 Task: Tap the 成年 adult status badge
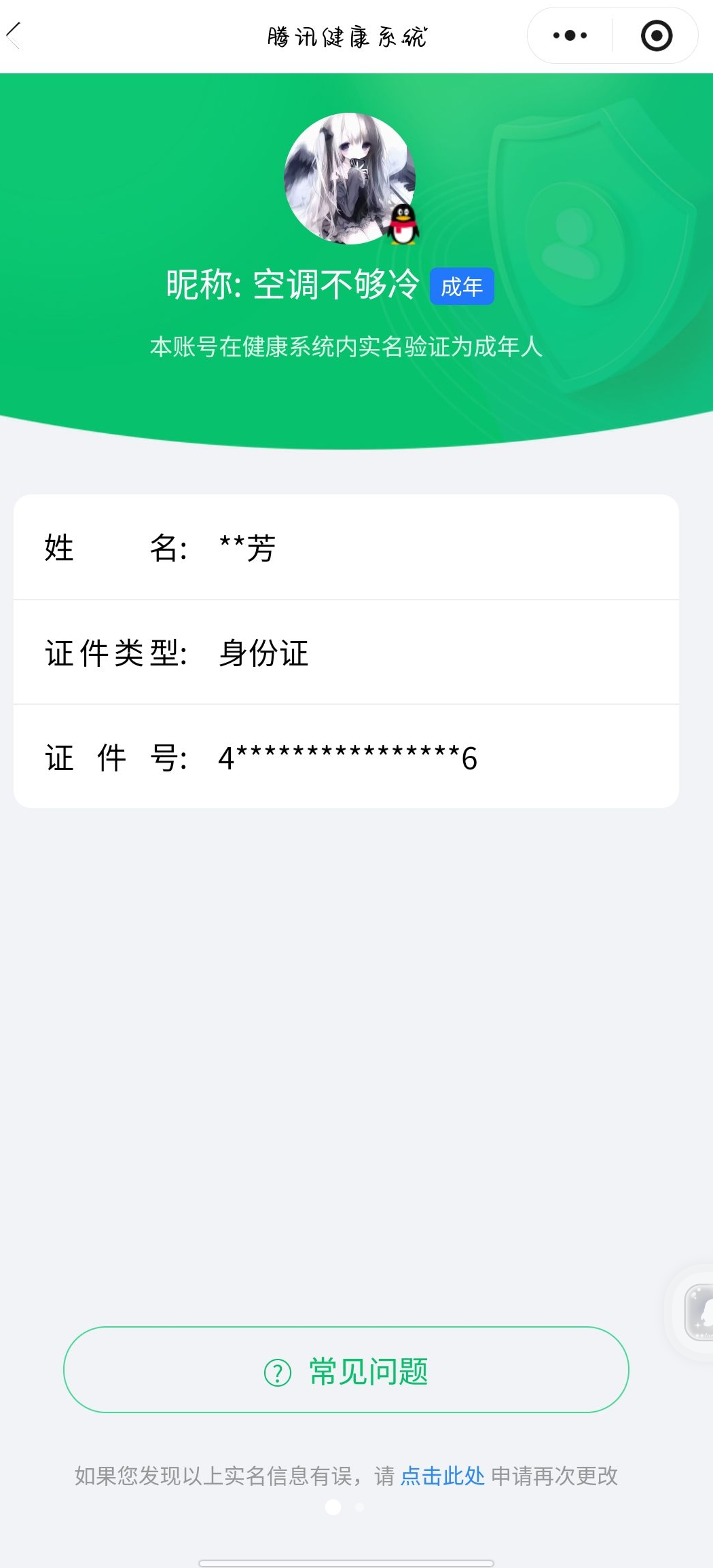click(x=462, y=287)
